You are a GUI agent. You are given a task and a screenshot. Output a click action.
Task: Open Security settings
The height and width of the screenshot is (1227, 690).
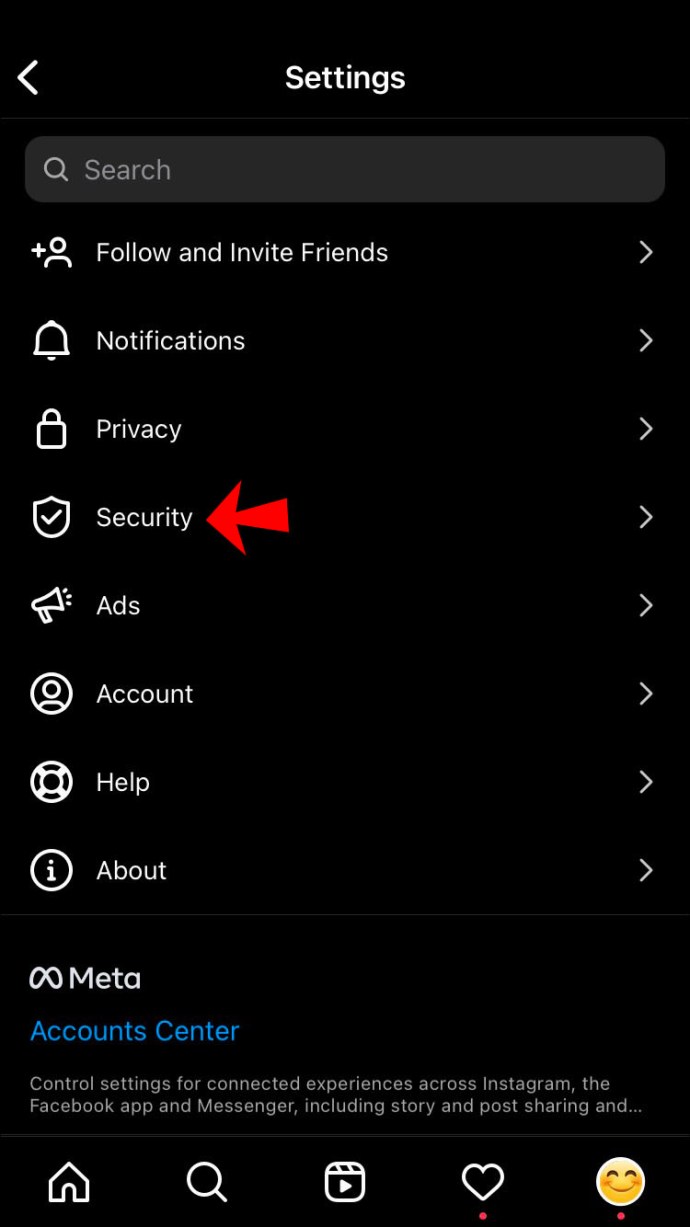[144, 517]
